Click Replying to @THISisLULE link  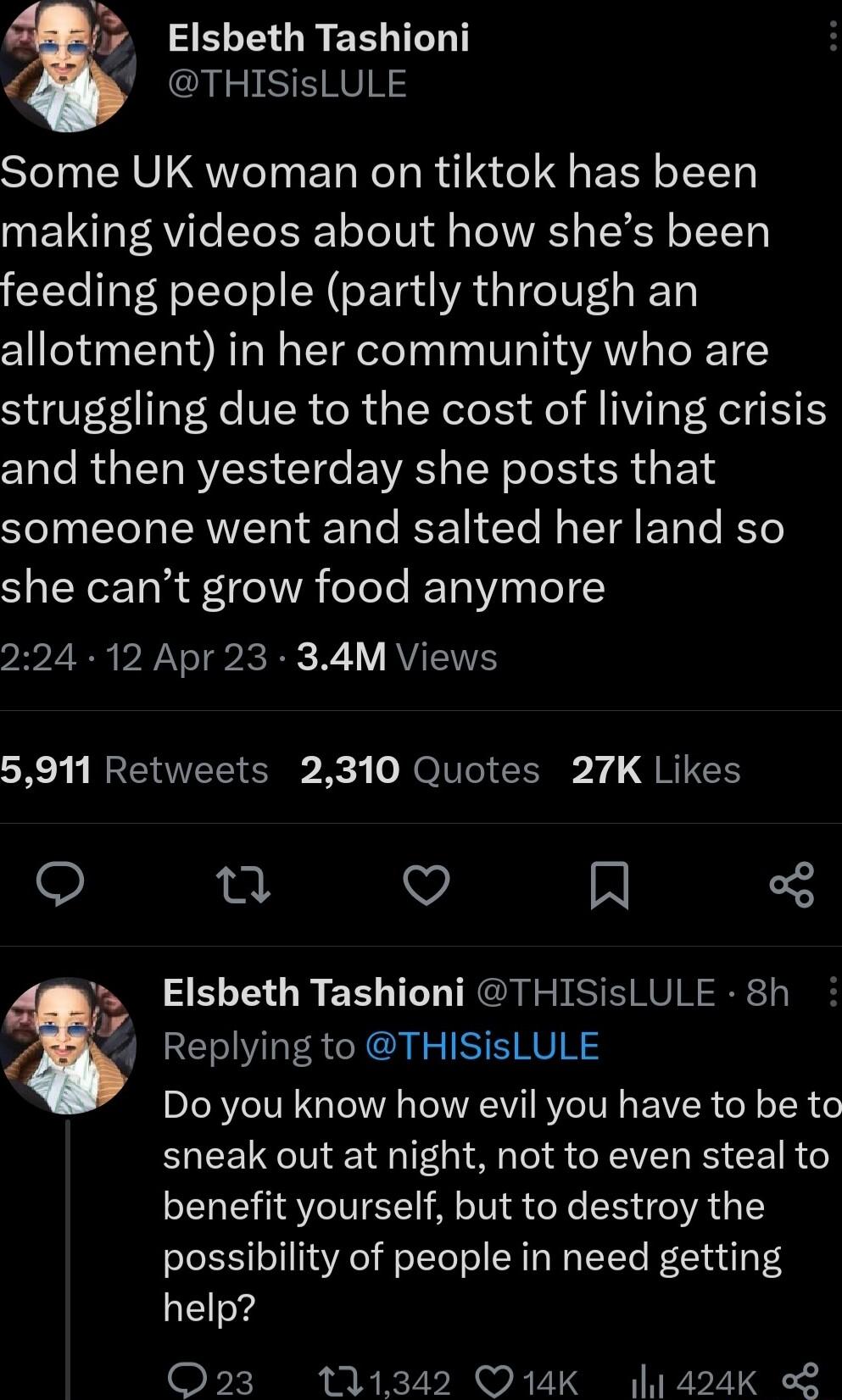(482, 1047)
